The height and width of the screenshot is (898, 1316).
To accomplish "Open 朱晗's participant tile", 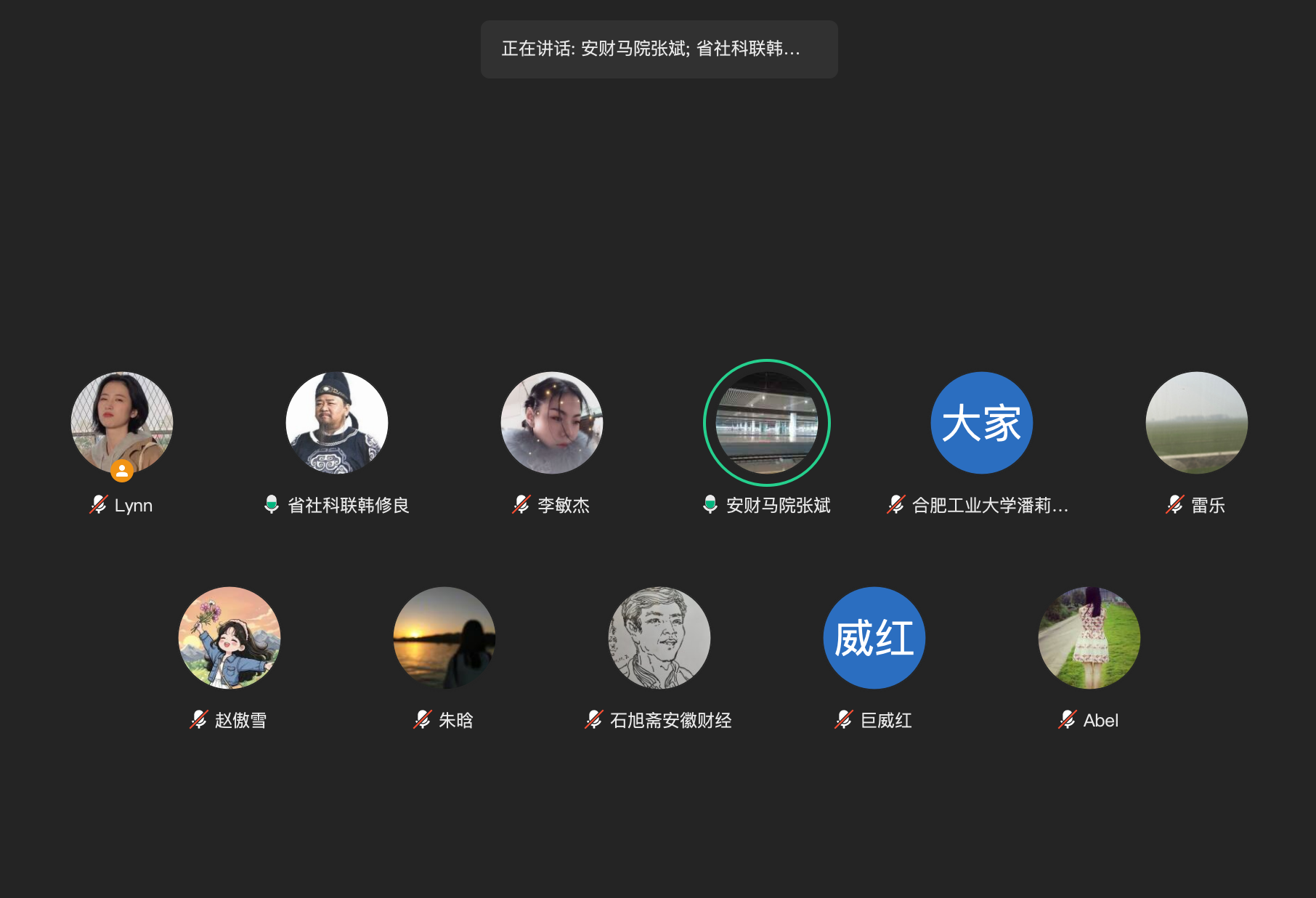I will [444, 638].
